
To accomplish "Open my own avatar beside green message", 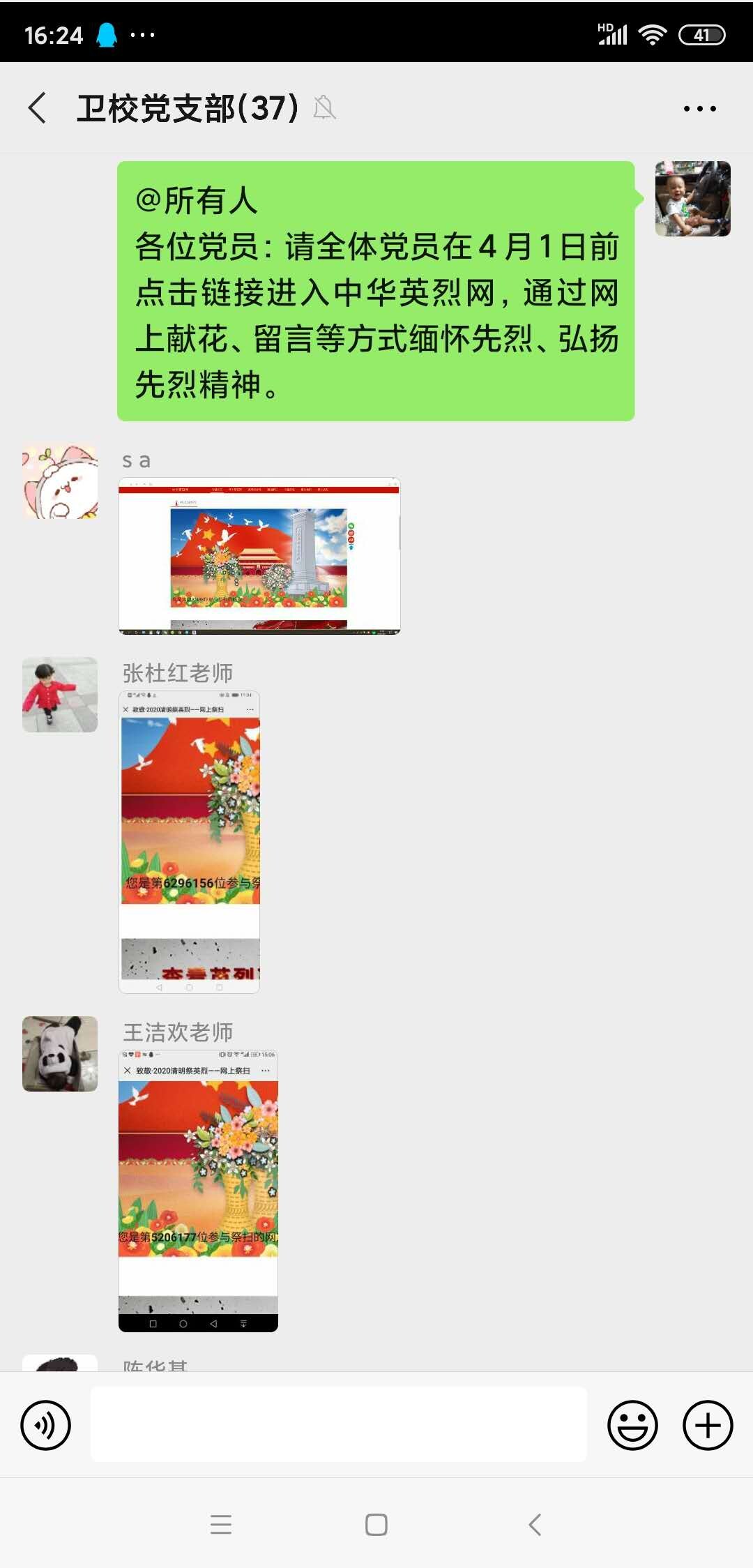I will [692, 199].
